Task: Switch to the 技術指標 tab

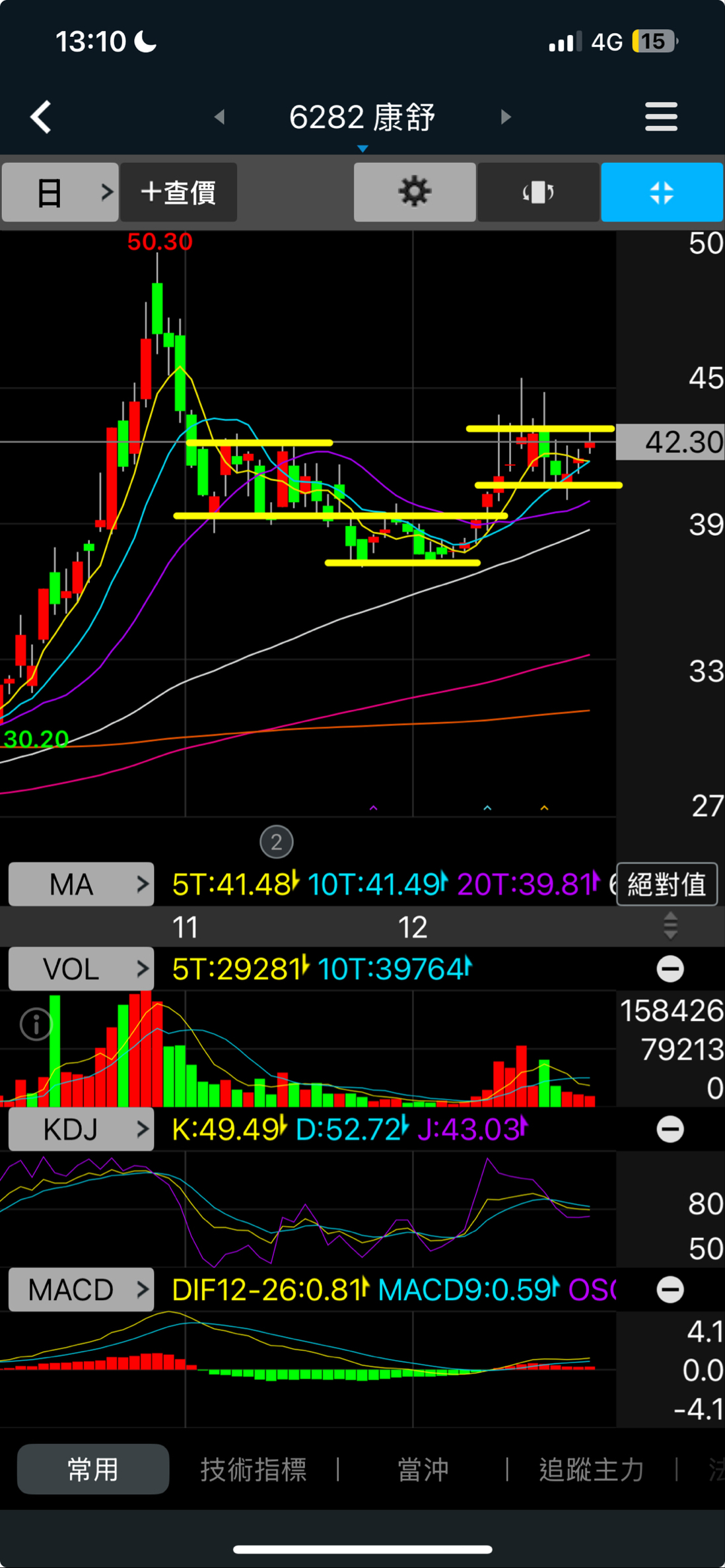Action: [254, 1469]
